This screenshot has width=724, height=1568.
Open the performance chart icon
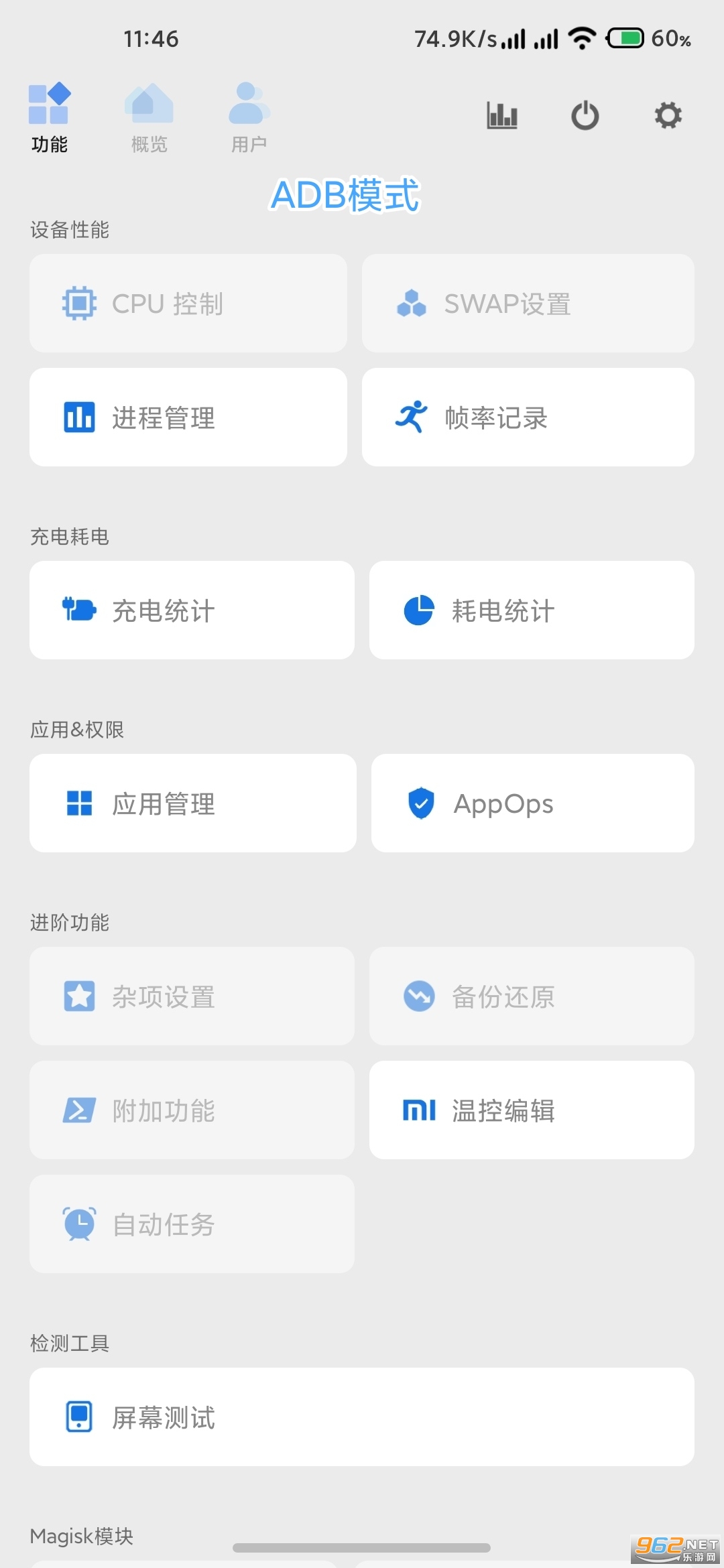502,115
